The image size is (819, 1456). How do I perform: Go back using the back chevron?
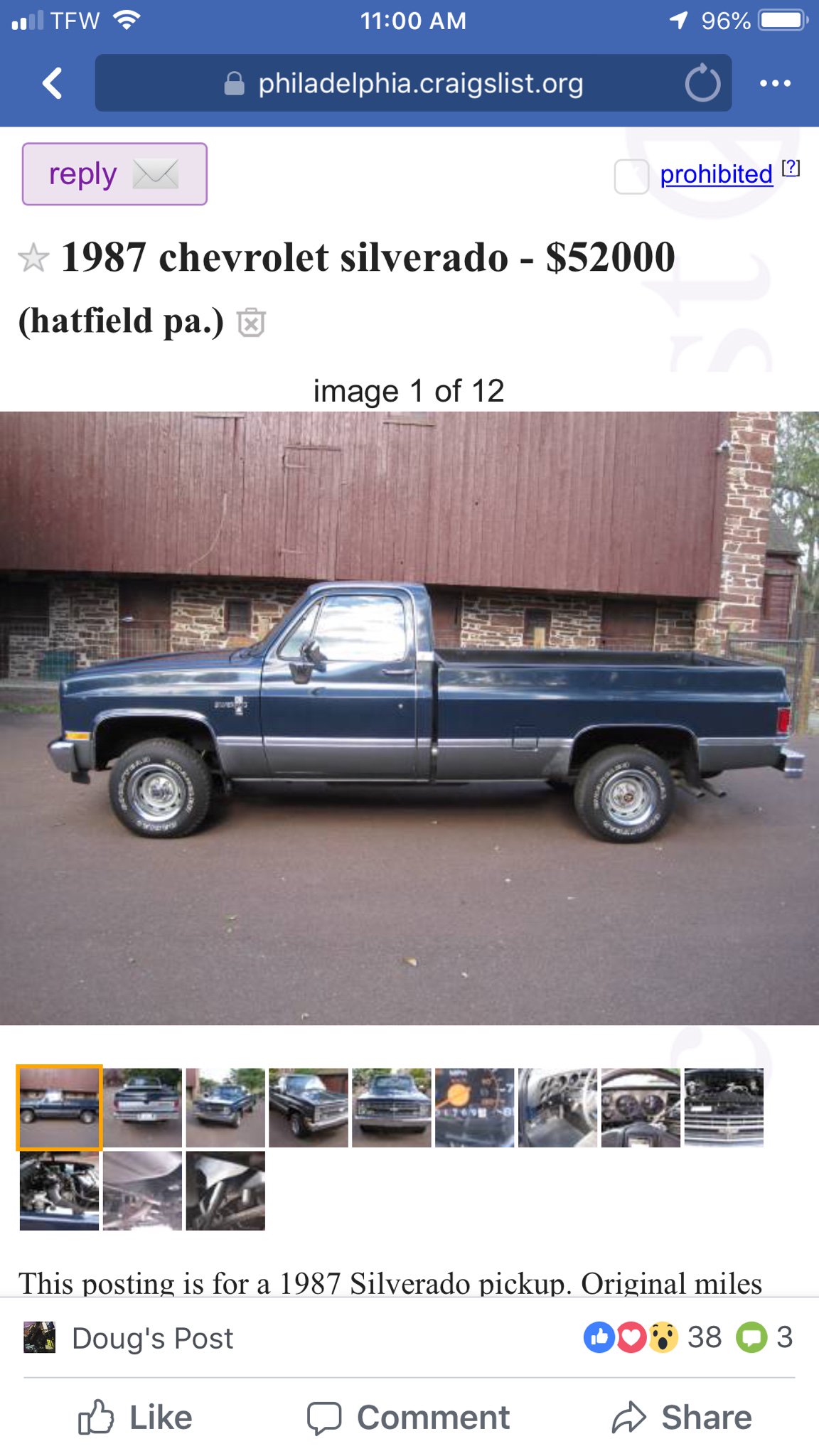[51, 82]
